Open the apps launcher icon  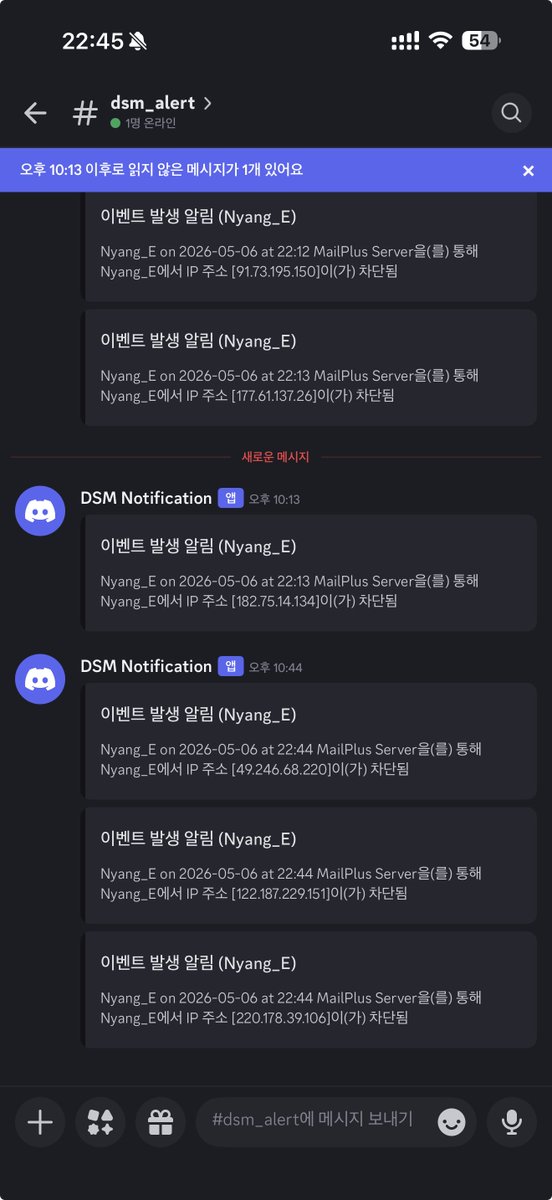coord(100,1122)
